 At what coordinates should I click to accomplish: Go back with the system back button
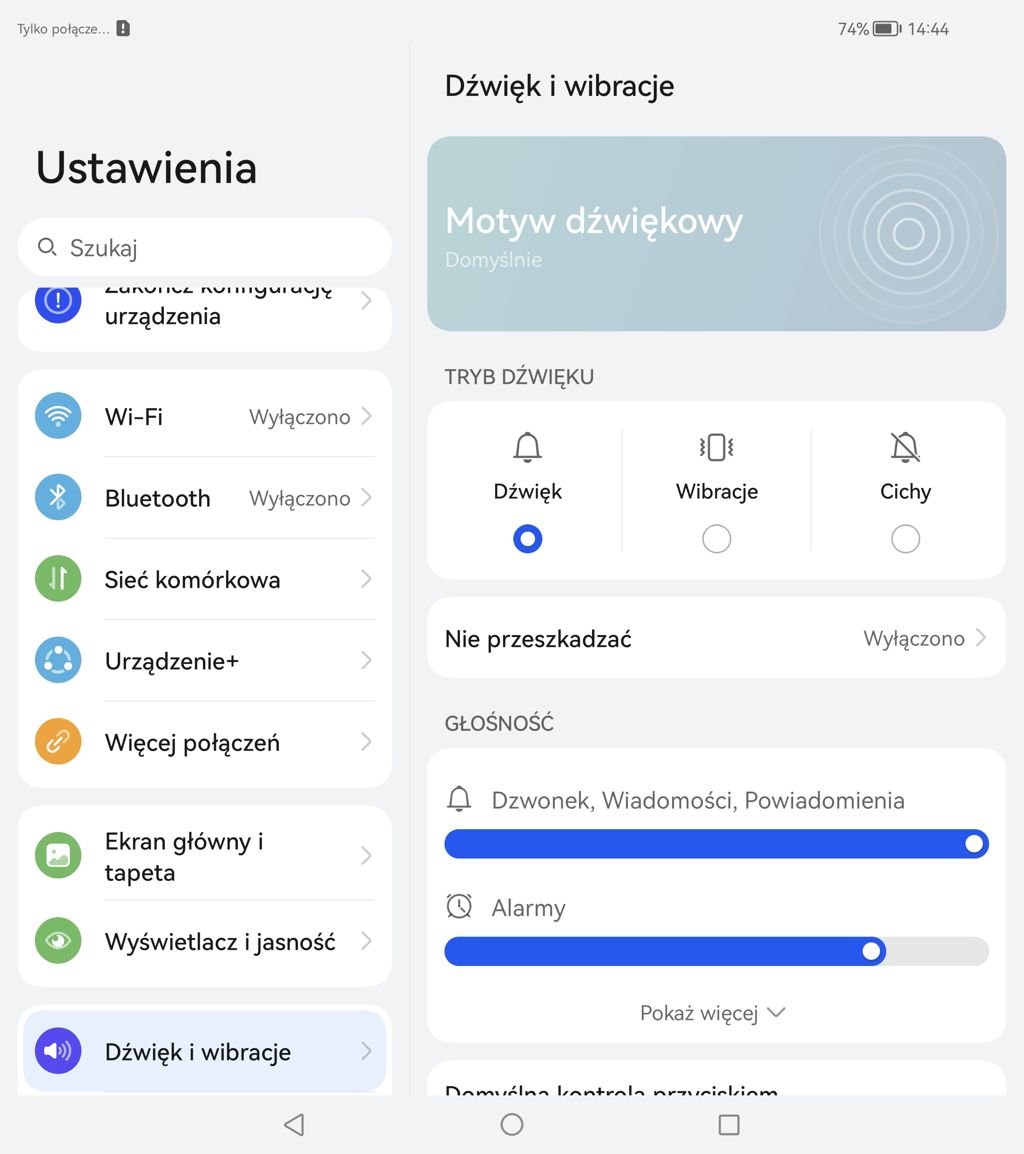tap(294, 1125)
